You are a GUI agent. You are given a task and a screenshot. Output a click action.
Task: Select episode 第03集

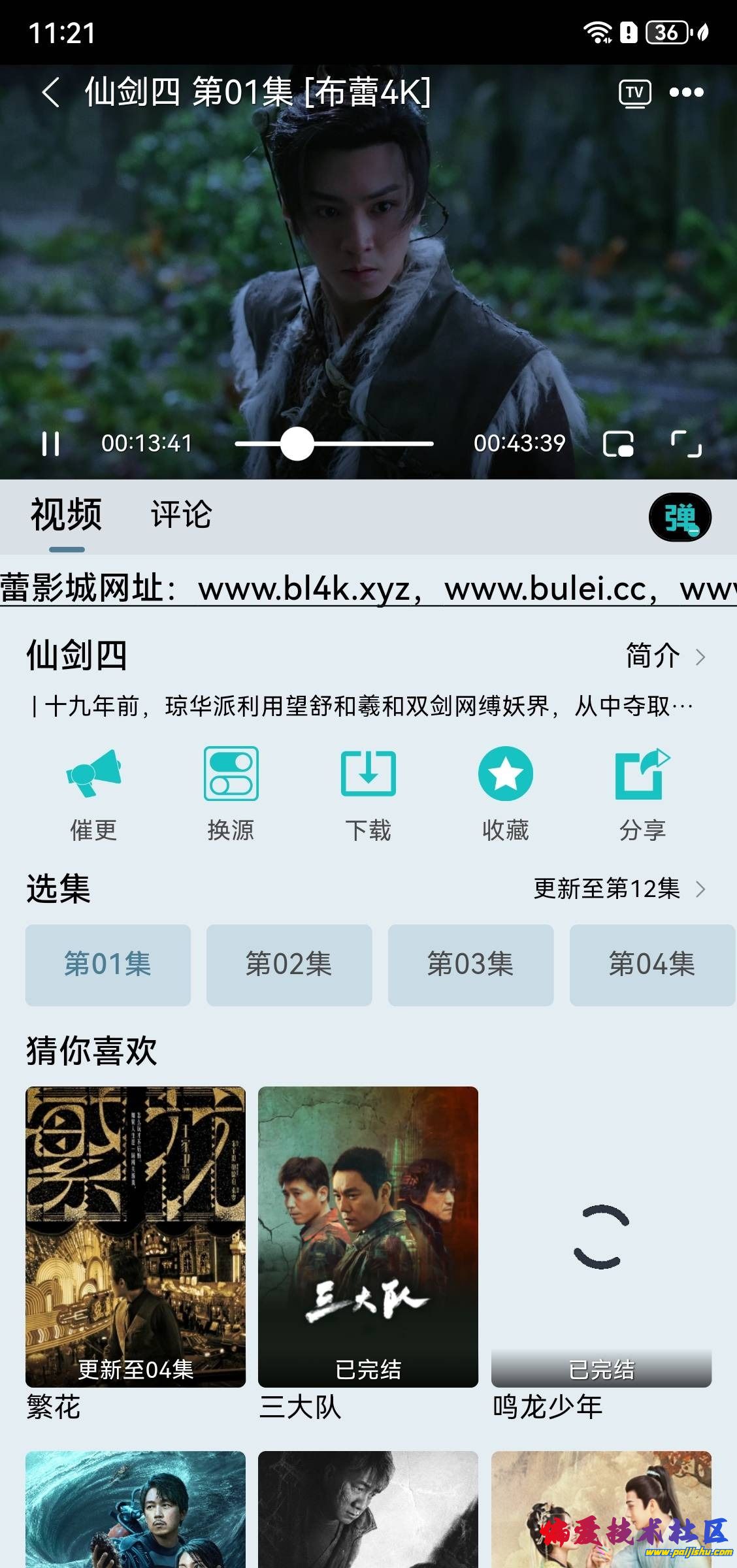click(x=470, y=964)
